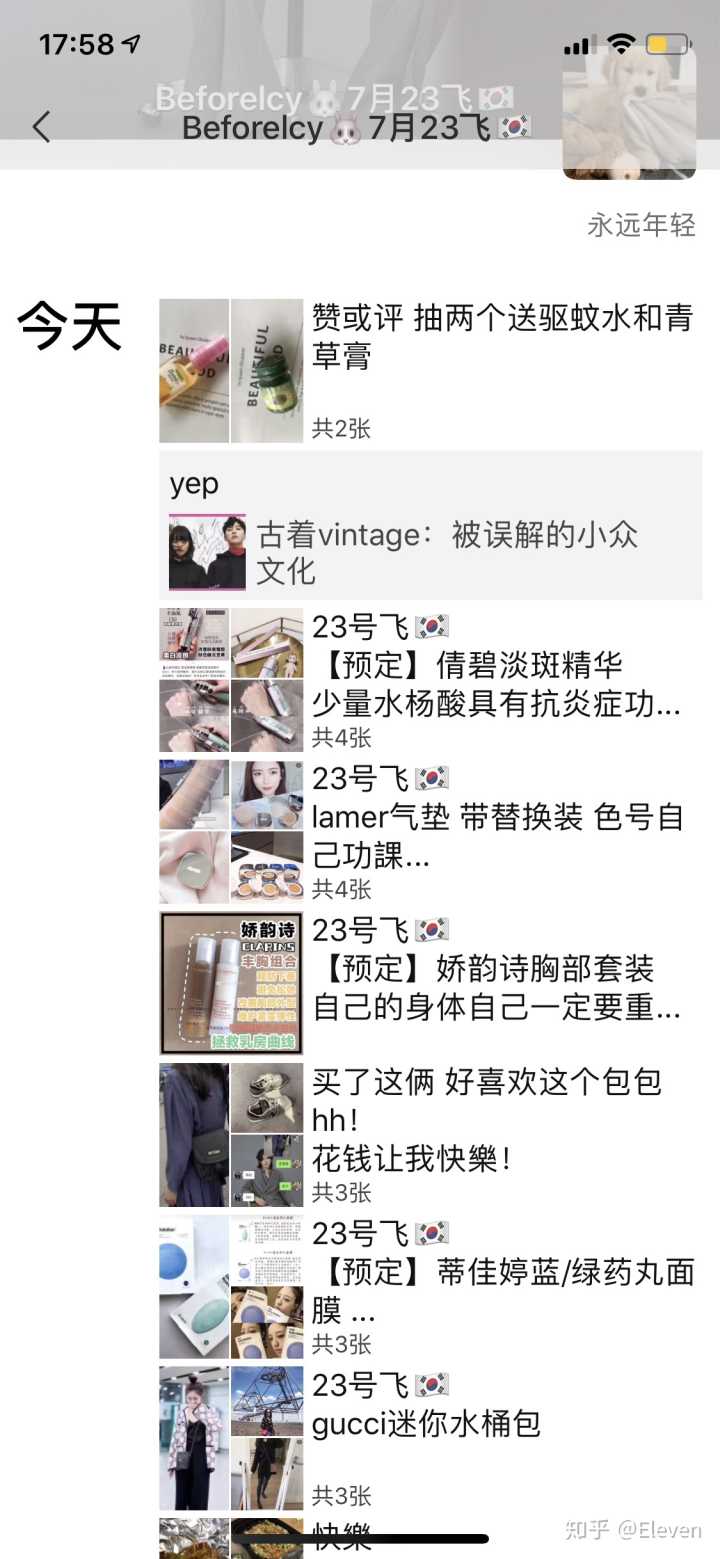This screenshot has width=720, height=1559.
Task: View the gucci迷你水桶包 post
Action: pos(426,1423)
